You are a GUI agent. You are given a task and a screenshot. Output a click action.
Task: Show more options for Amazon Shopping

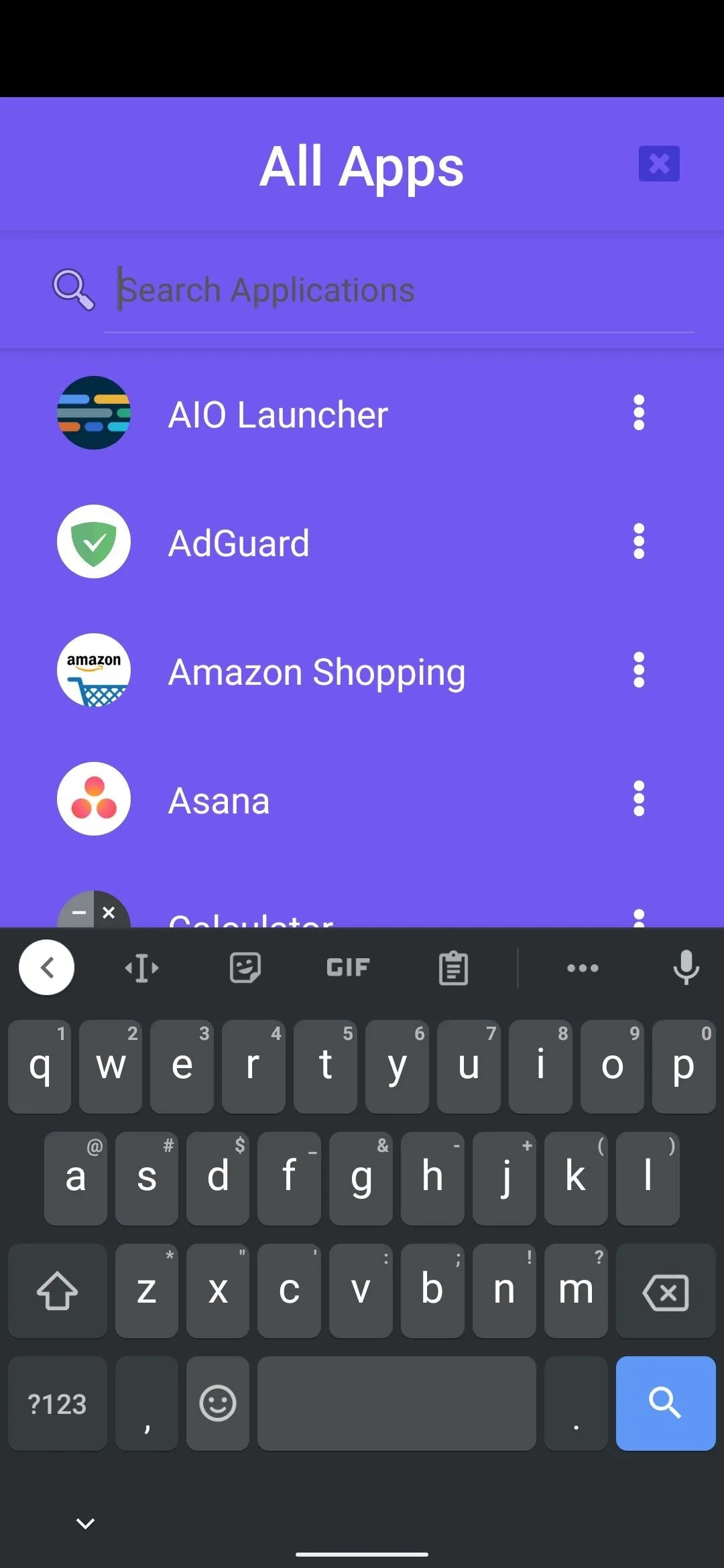(639, 670)
